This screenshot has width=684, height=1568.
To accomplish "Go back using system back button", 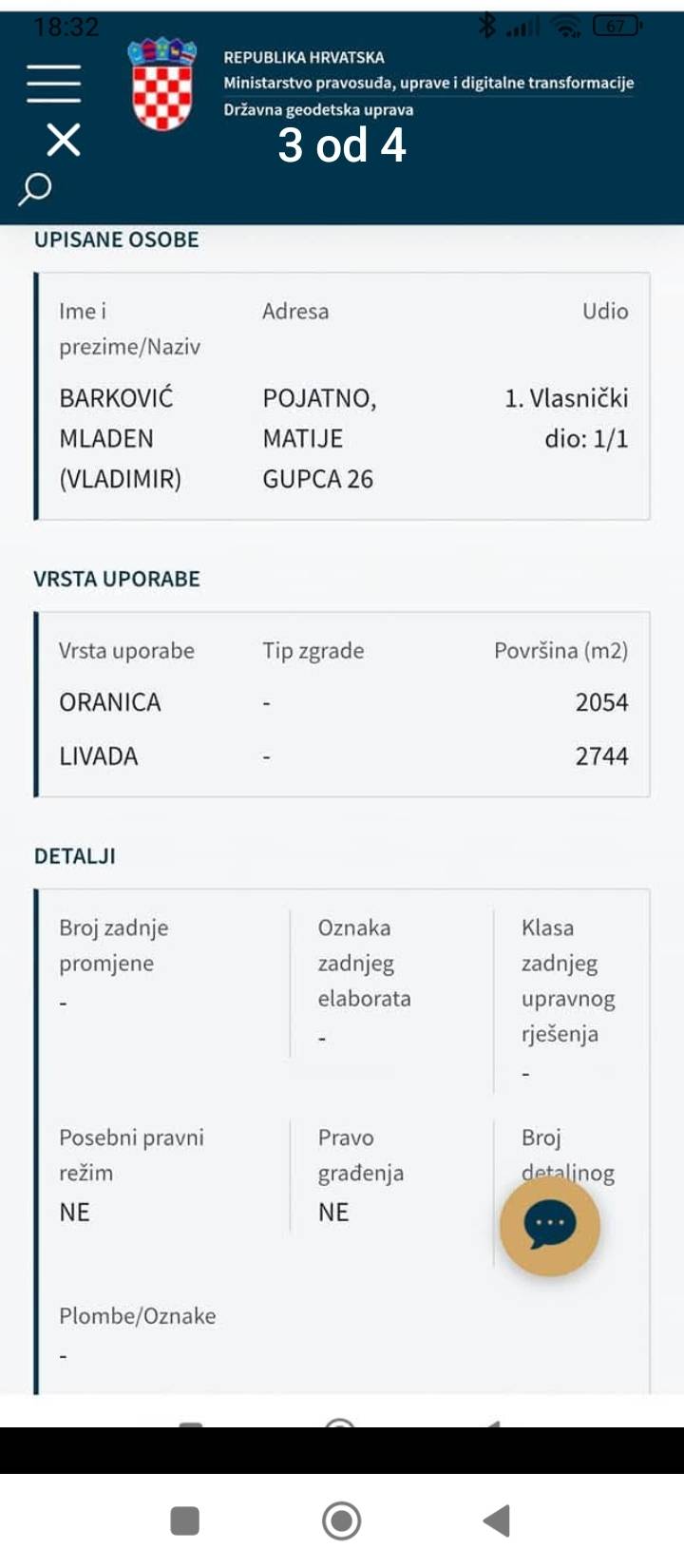I will point(497,1520).
